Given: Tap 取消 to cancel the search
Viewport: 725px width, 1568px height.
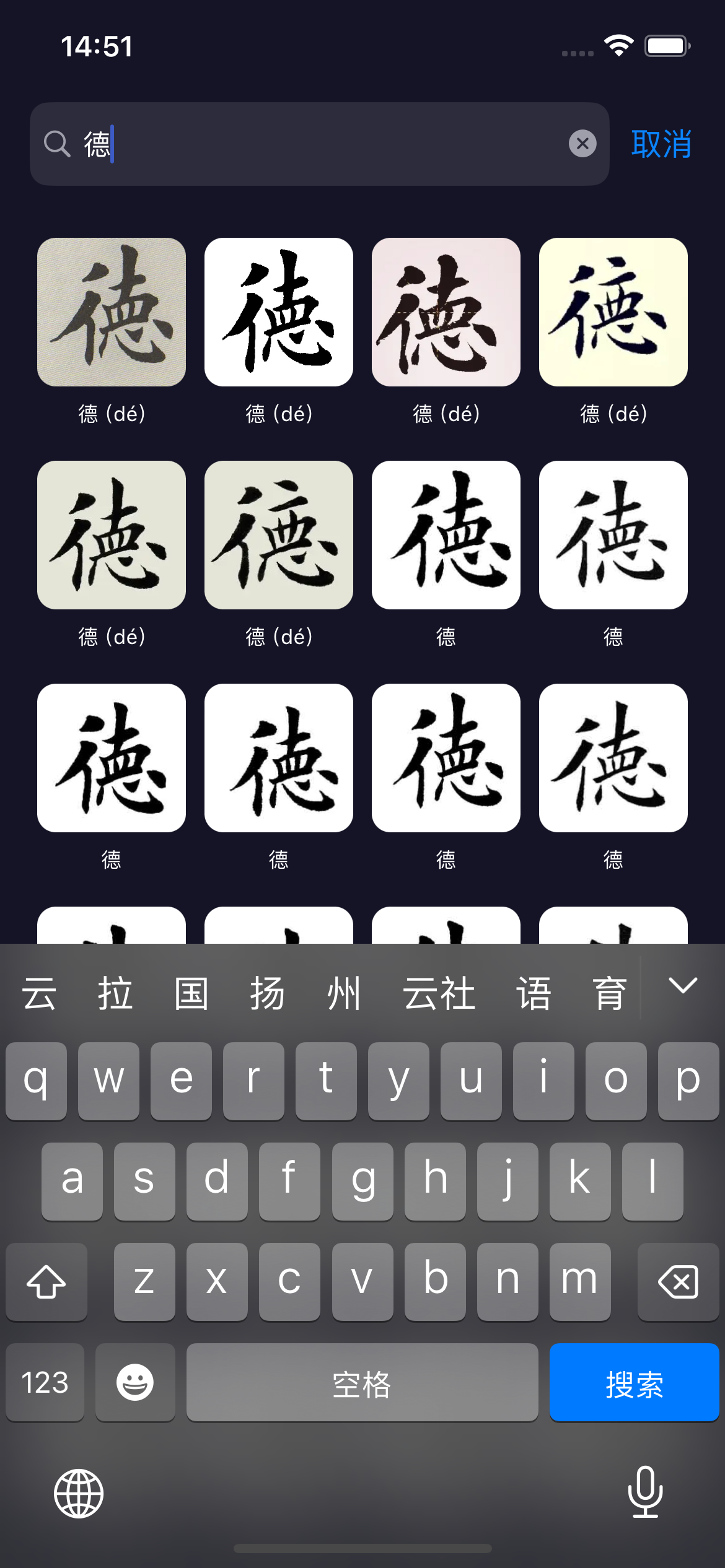Looking at the screenshot, I should click(661, 144).
